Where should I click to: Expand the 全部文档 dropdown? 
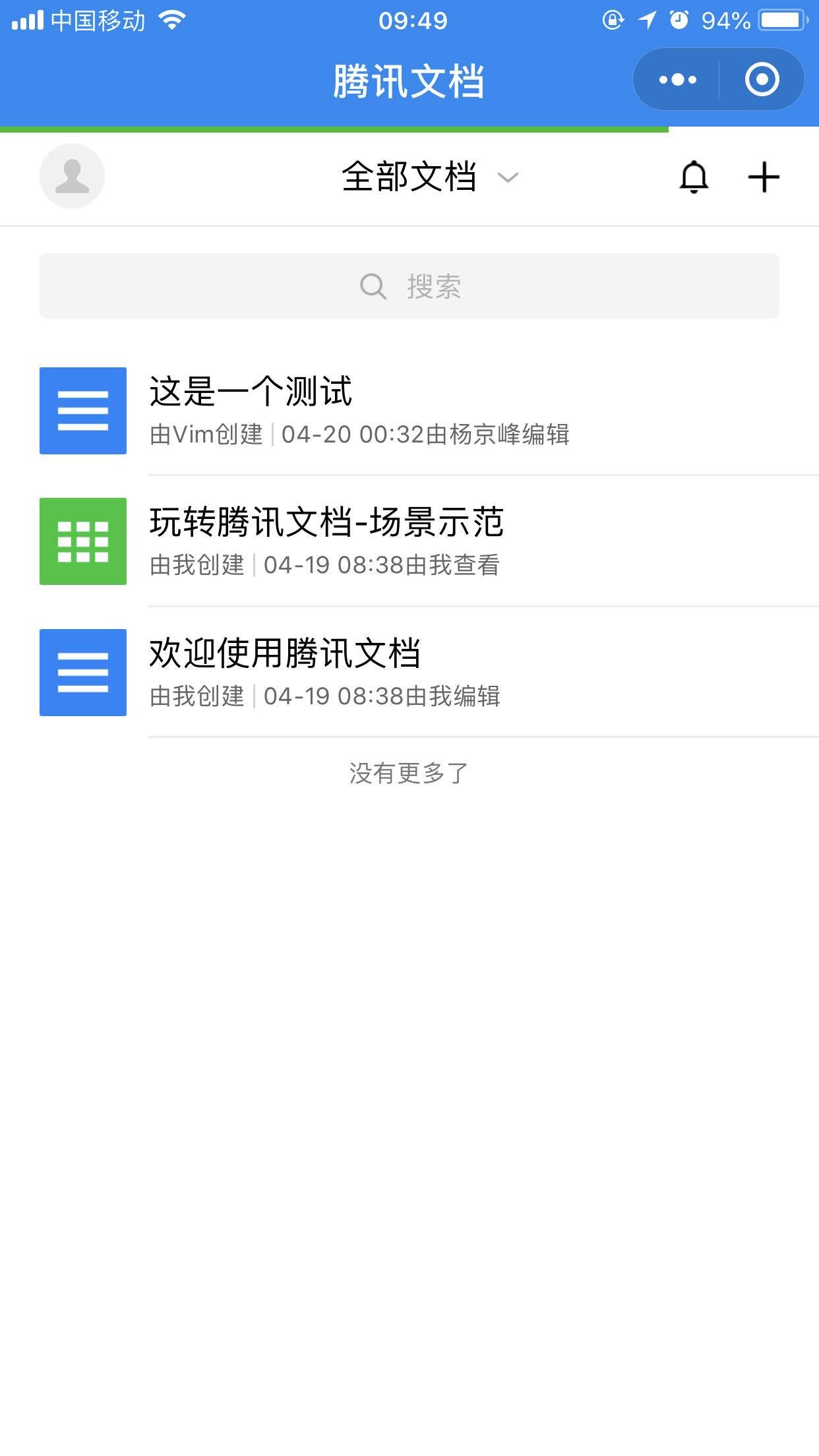pos(430,177)
